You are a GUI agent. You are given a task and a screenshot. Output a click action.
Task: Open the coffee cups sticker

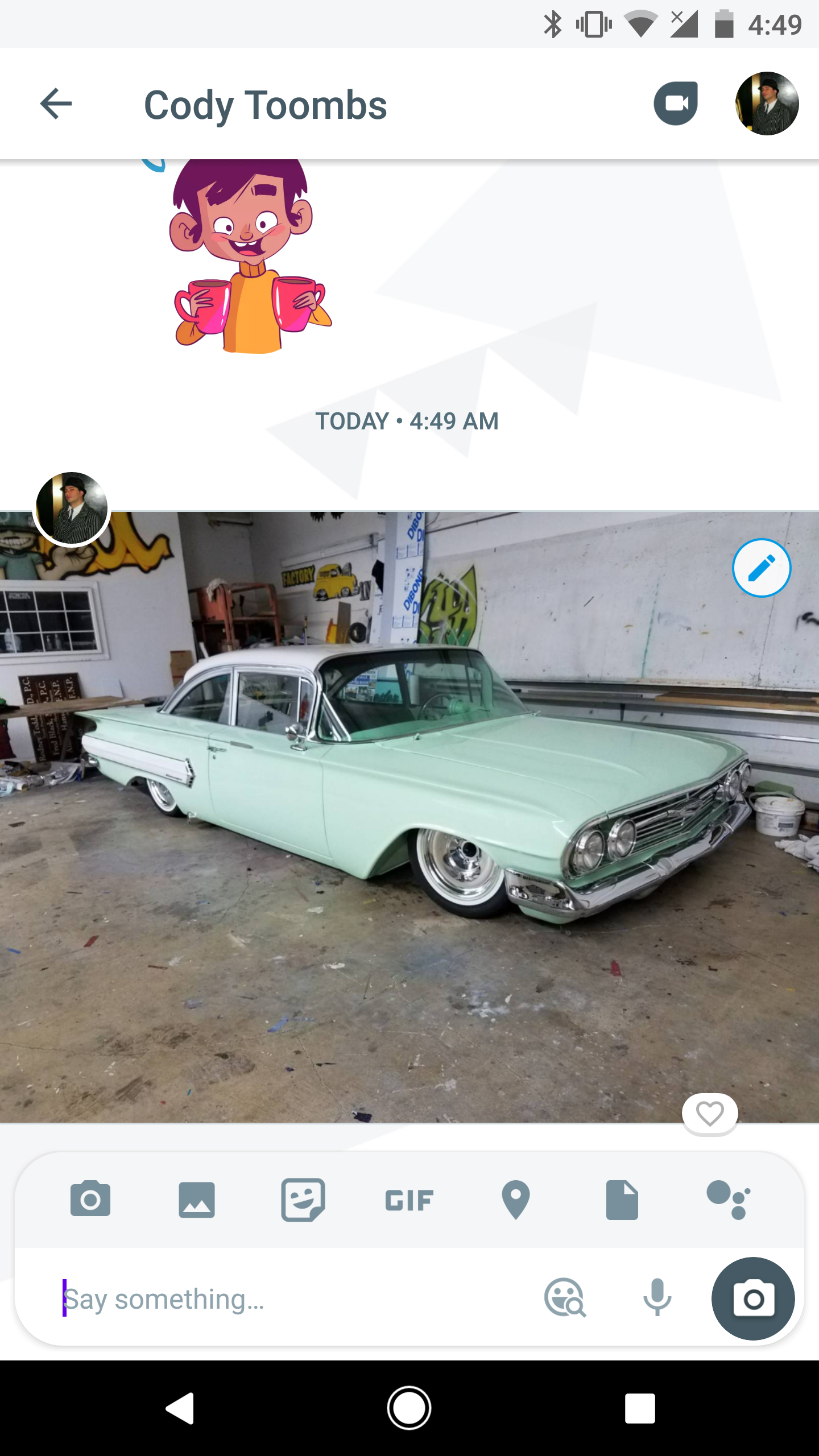(250, 256)
